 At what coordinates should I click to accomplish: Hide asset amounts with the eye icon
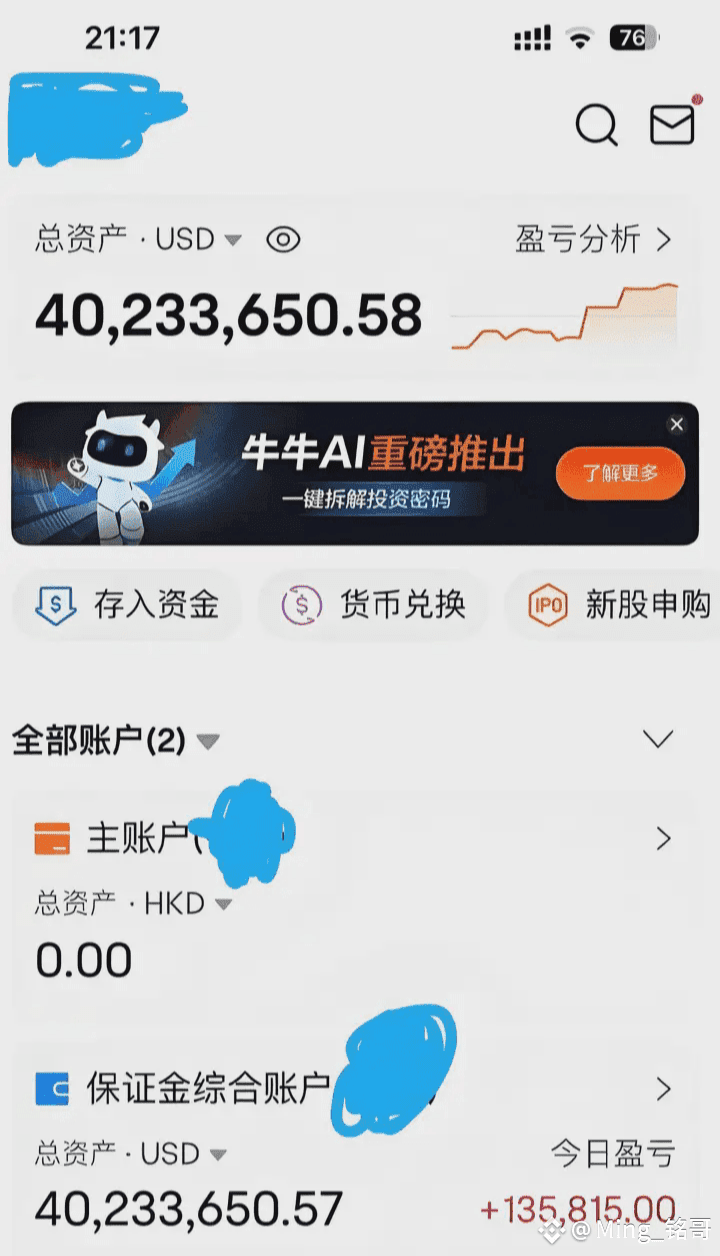(x=283, y=240)
